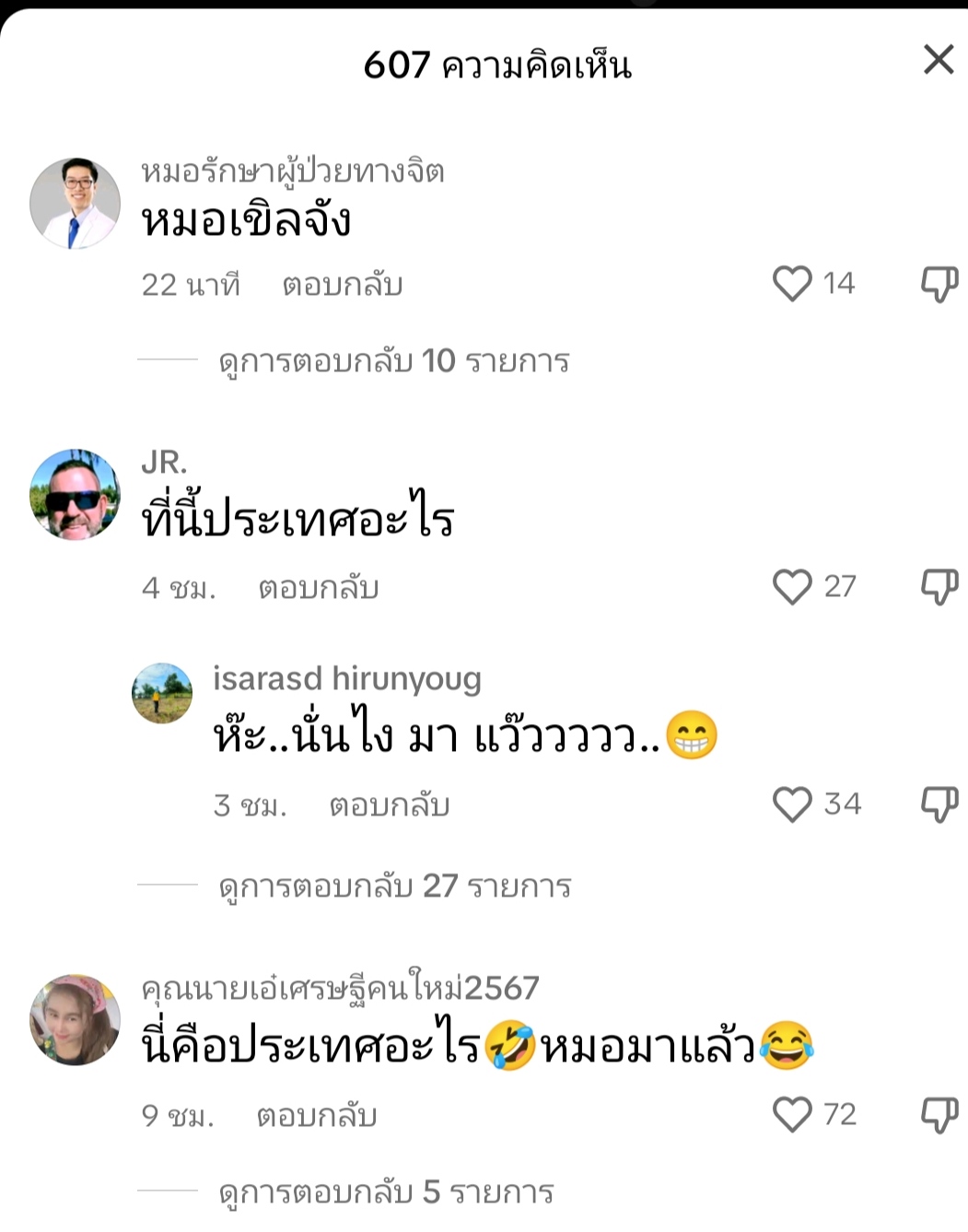Reply to isarasd hirunyoug's comment
968x1232 pixels.
tap(389, 805)
